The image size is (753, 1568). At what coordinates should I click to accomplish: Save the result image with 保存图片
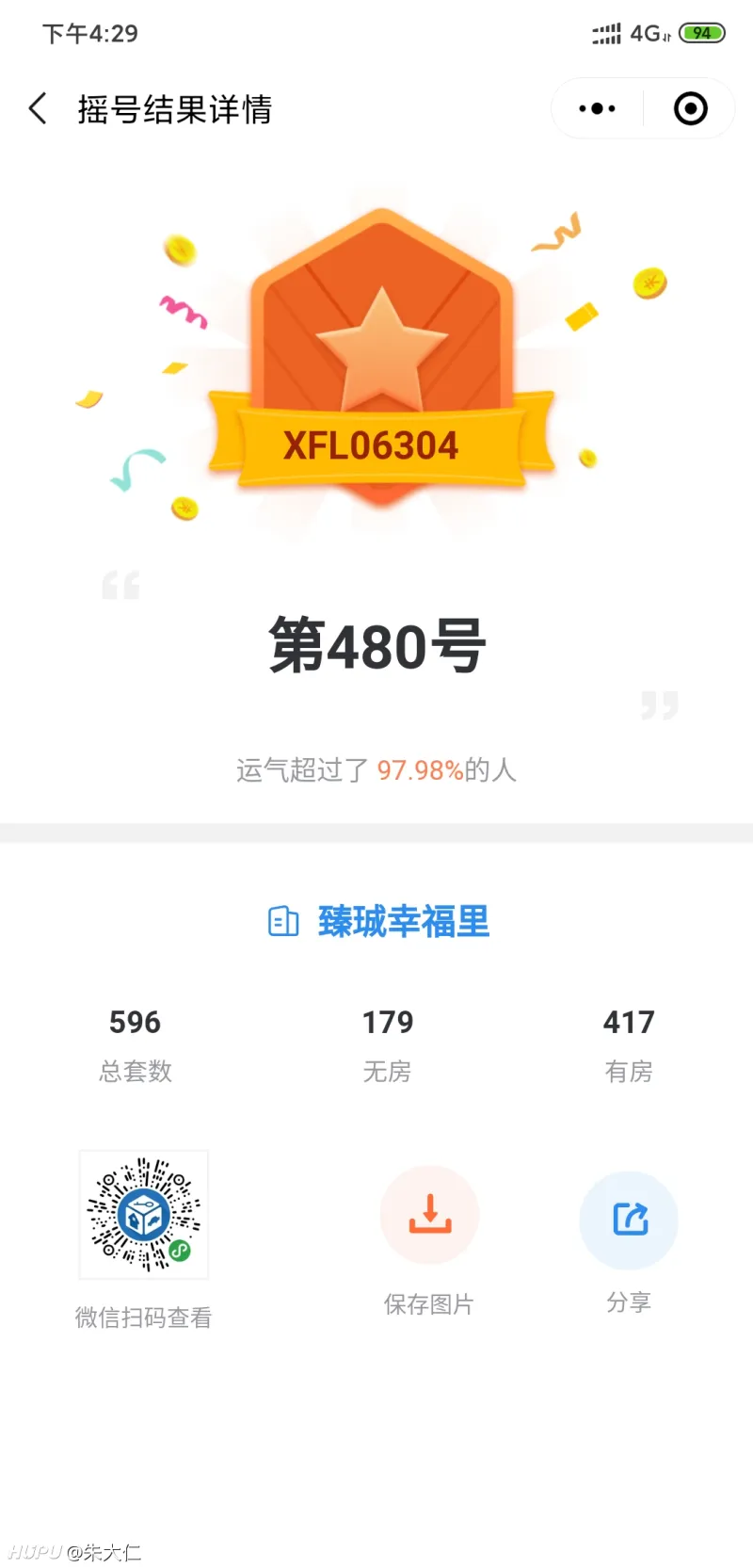tap(429, 1215)
